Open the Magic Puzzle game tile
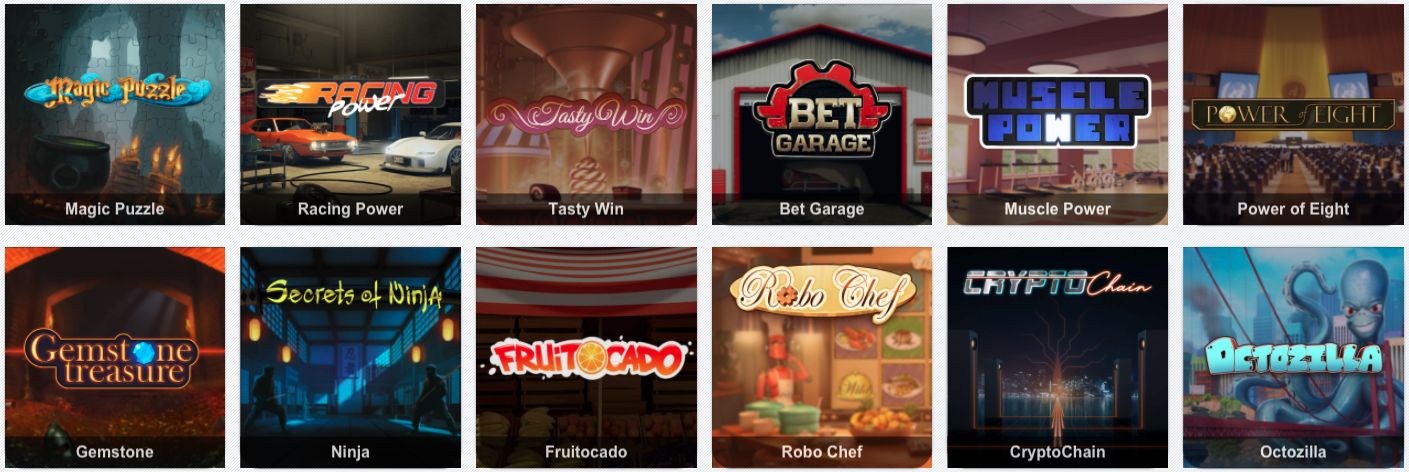The image size is (1409, 472). pyautogui.click(x=114, y=114)
